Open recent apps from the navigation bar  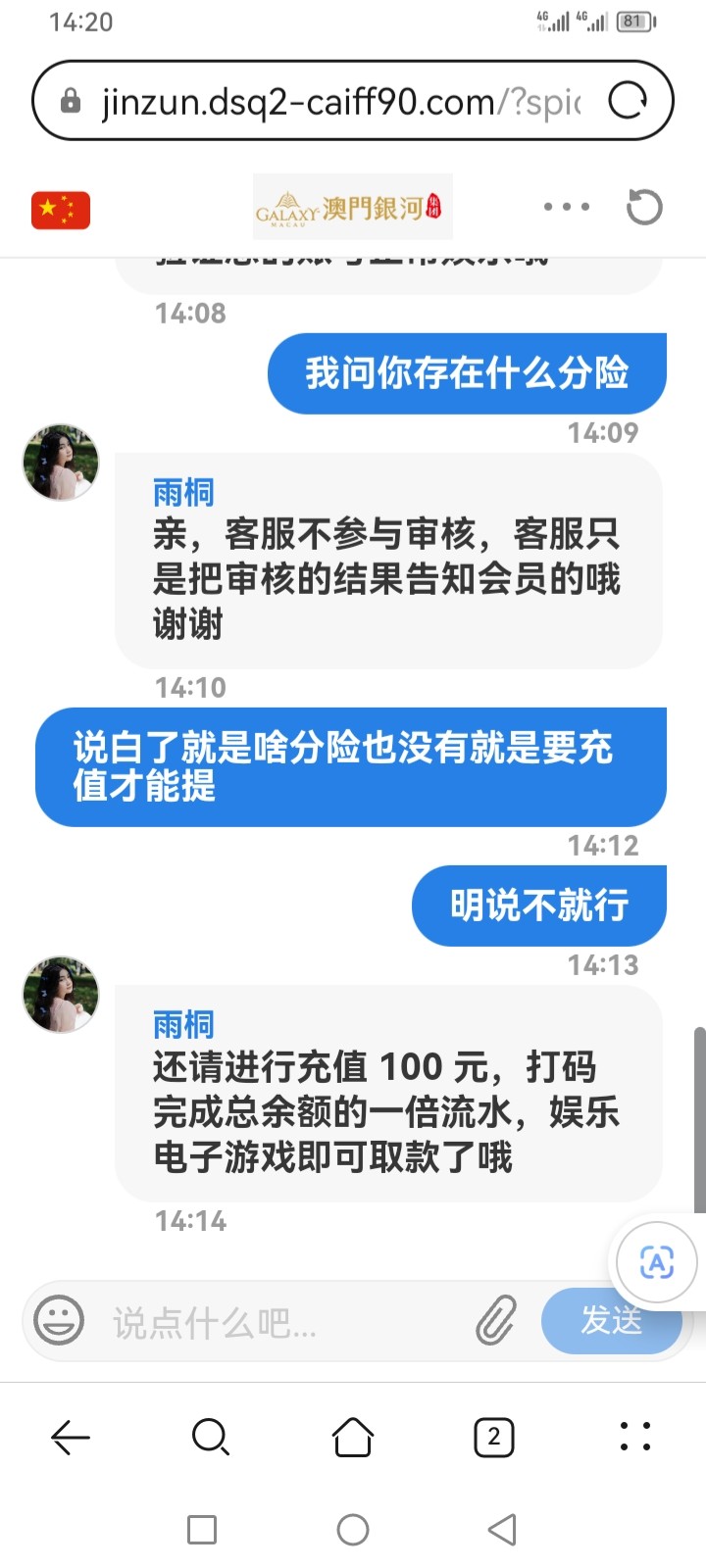pyautogui.click(x=202, y=1530)
